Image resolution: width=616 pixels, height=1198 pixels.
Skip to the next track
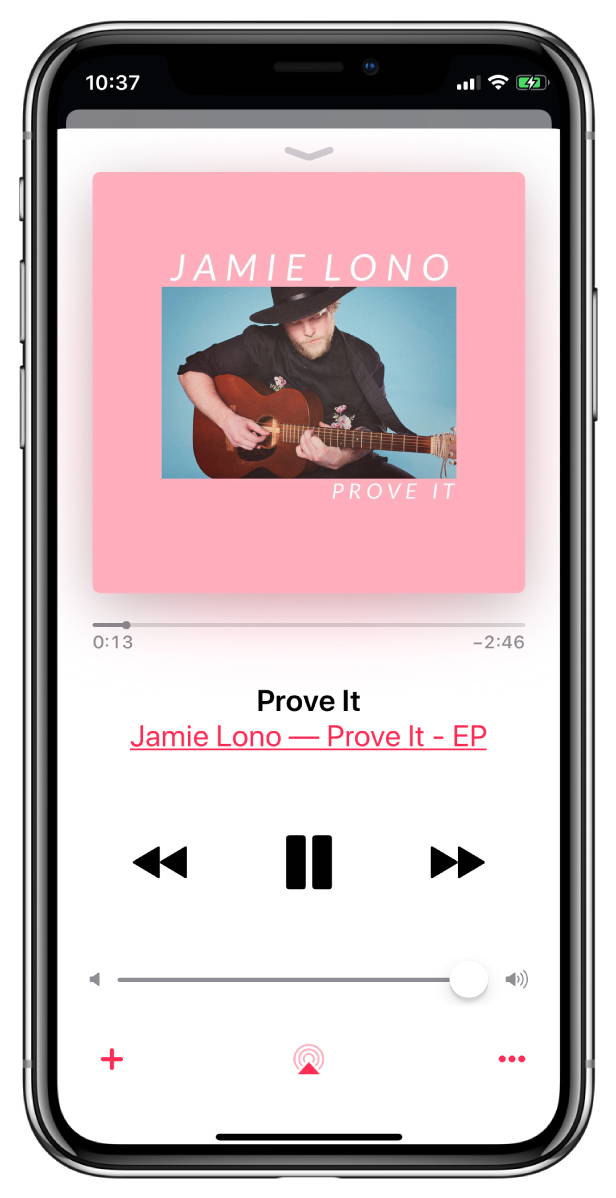(x=457, y=862)
